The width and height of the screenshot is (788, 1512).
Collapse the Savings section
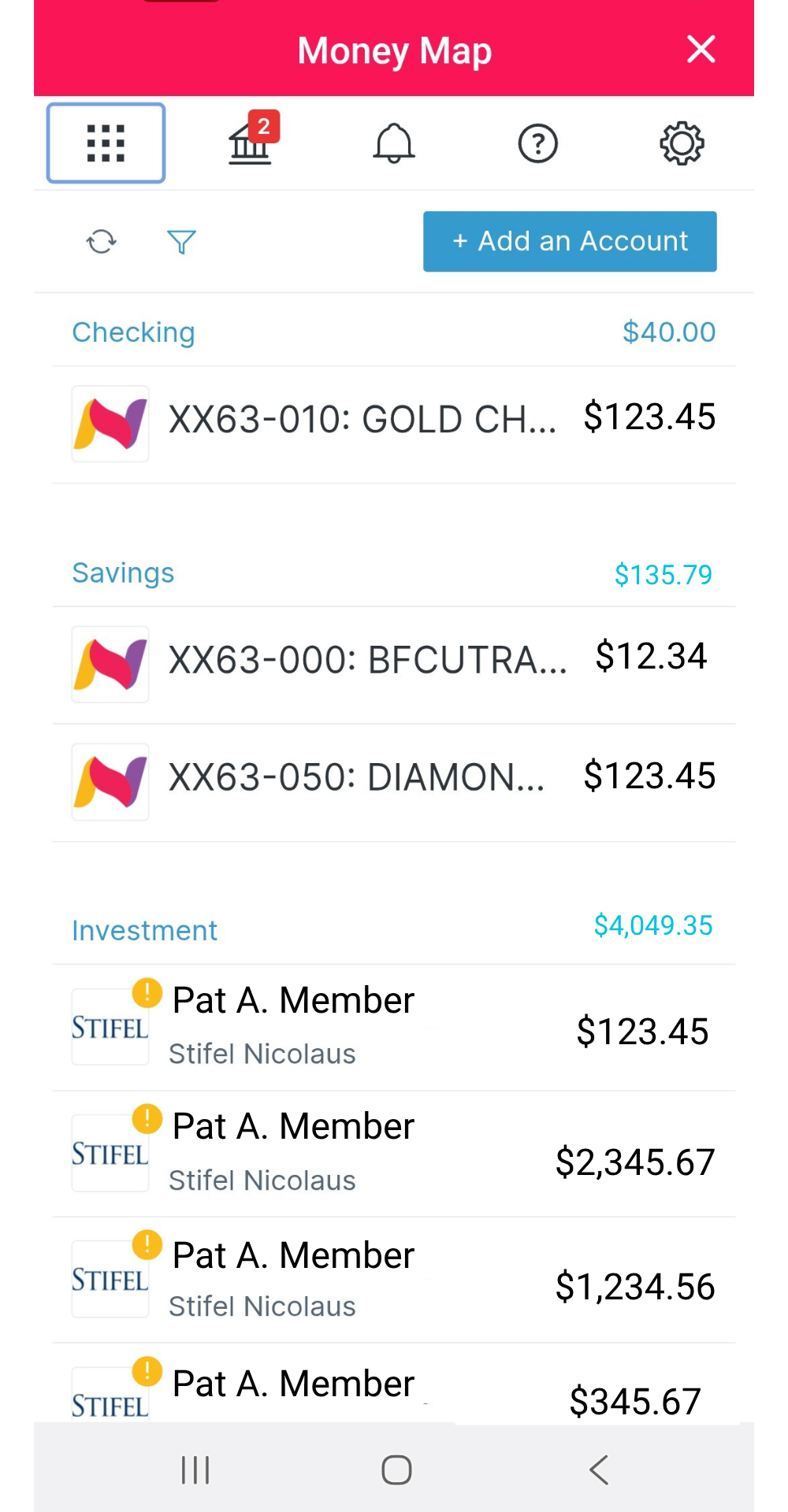[123, 573]
